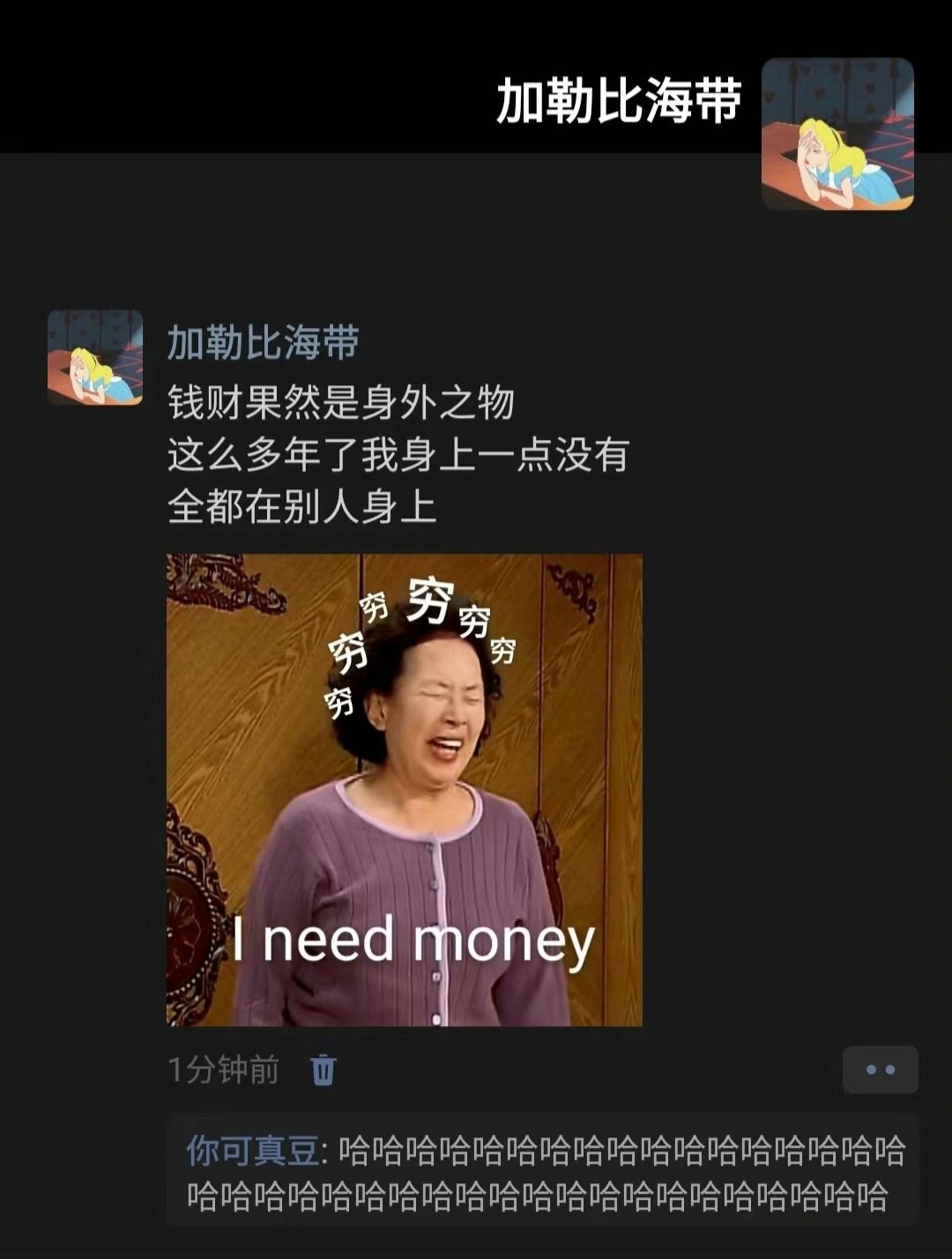952x1259 pixels.
Task: Tap the large profile avatar in the header
Action: [837, 134]
